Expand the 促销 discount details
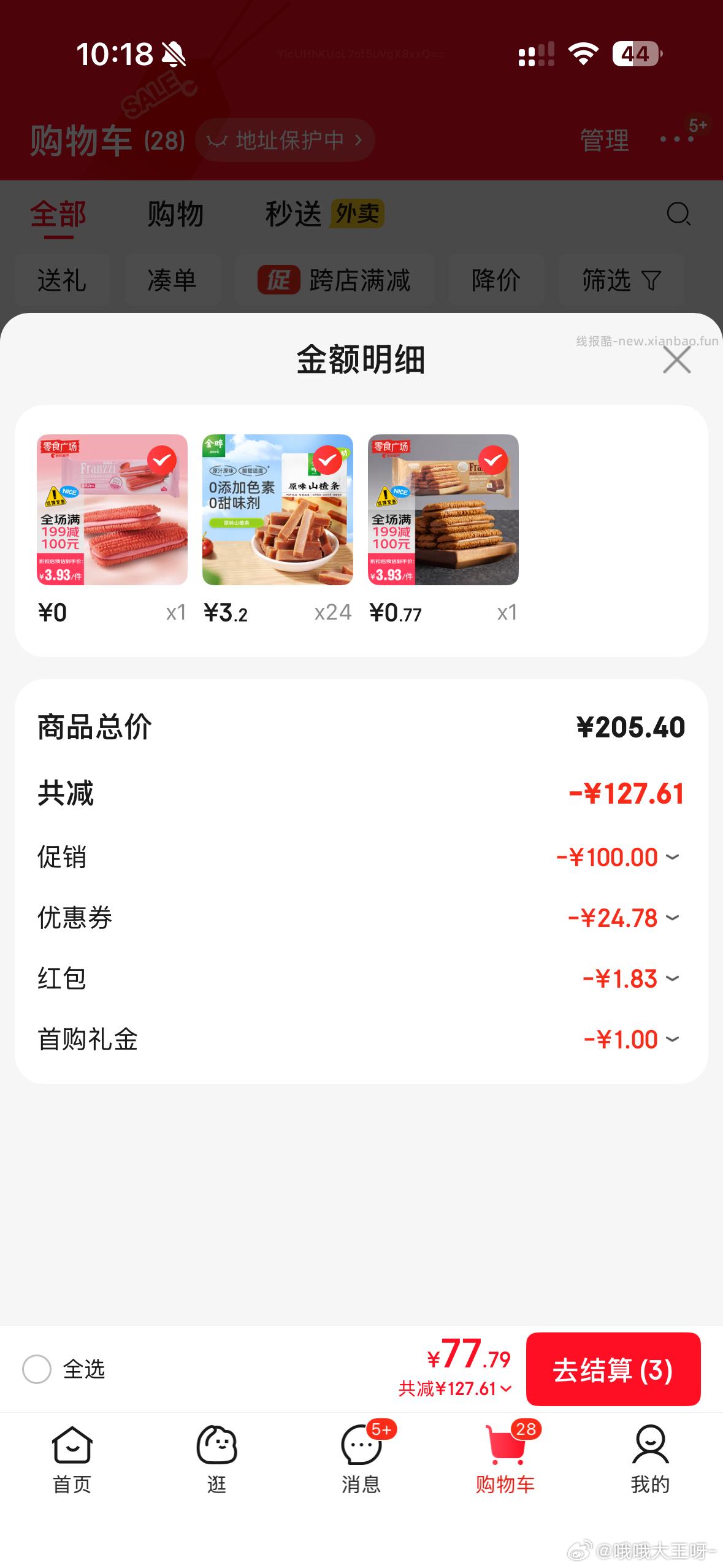This screenshot has height=1568, width=723. click(x=673, y=857)
